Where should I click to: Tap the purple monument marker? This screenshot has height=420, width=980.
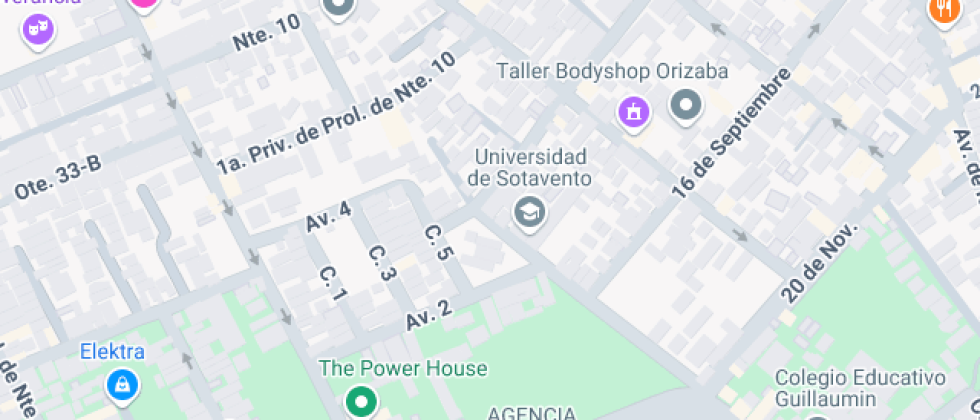[633, 111]
